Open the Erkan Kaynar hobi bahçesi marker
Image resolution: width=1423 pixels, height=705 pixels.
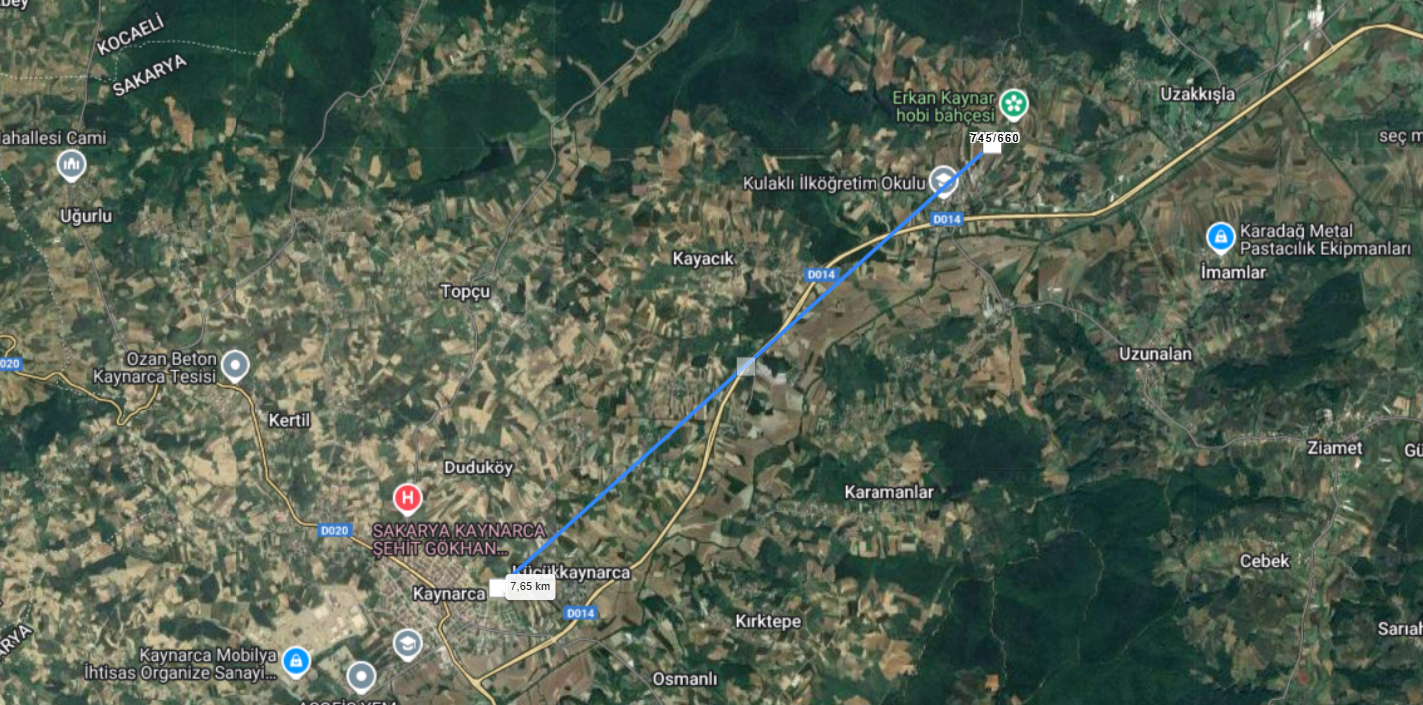[x=1014, y=101]
